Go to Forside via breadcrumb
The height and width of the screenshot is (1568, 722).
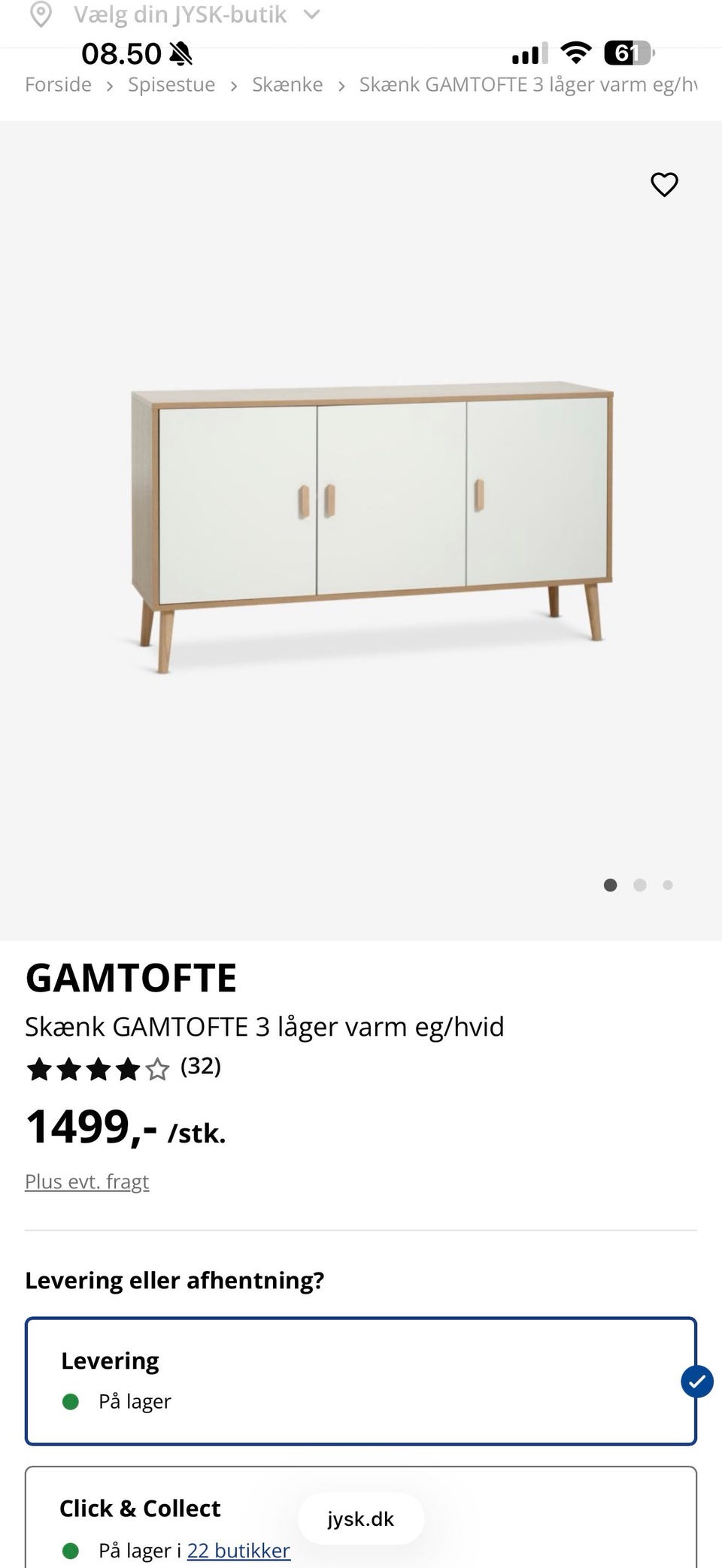(x=58, y=84)
